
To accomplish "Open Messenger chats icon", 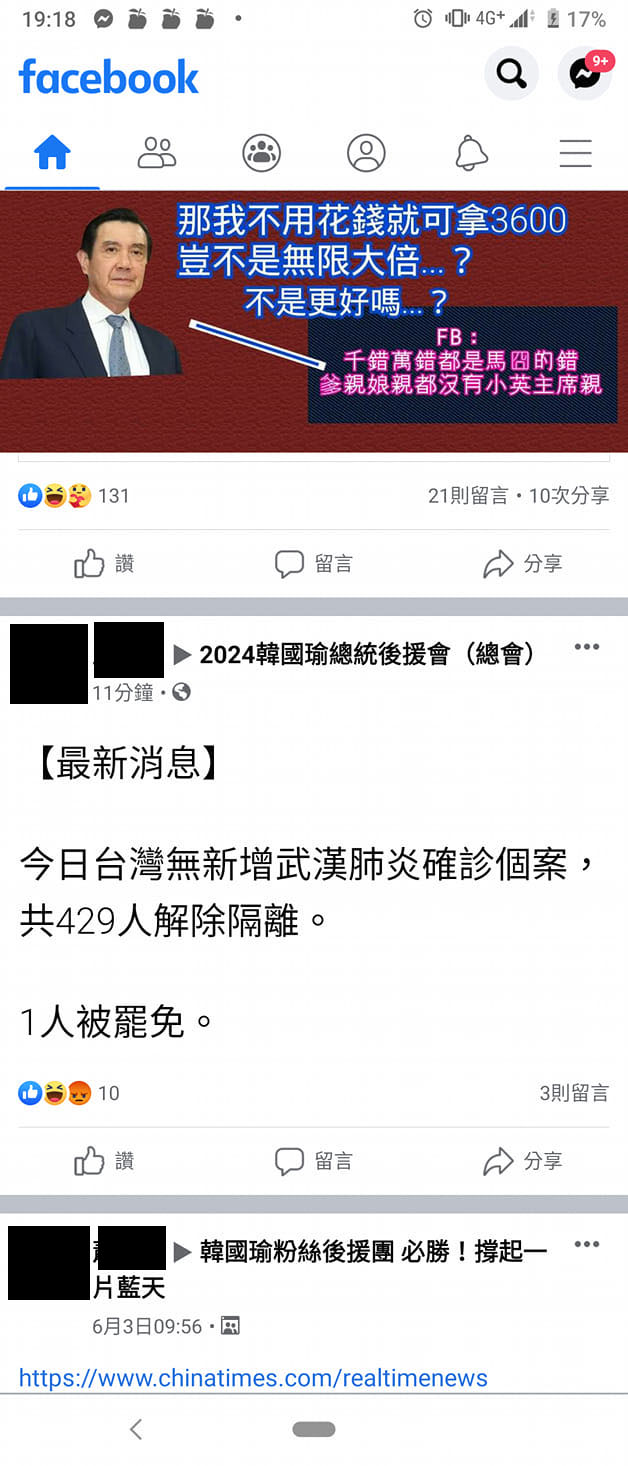I will coord(584,74).
